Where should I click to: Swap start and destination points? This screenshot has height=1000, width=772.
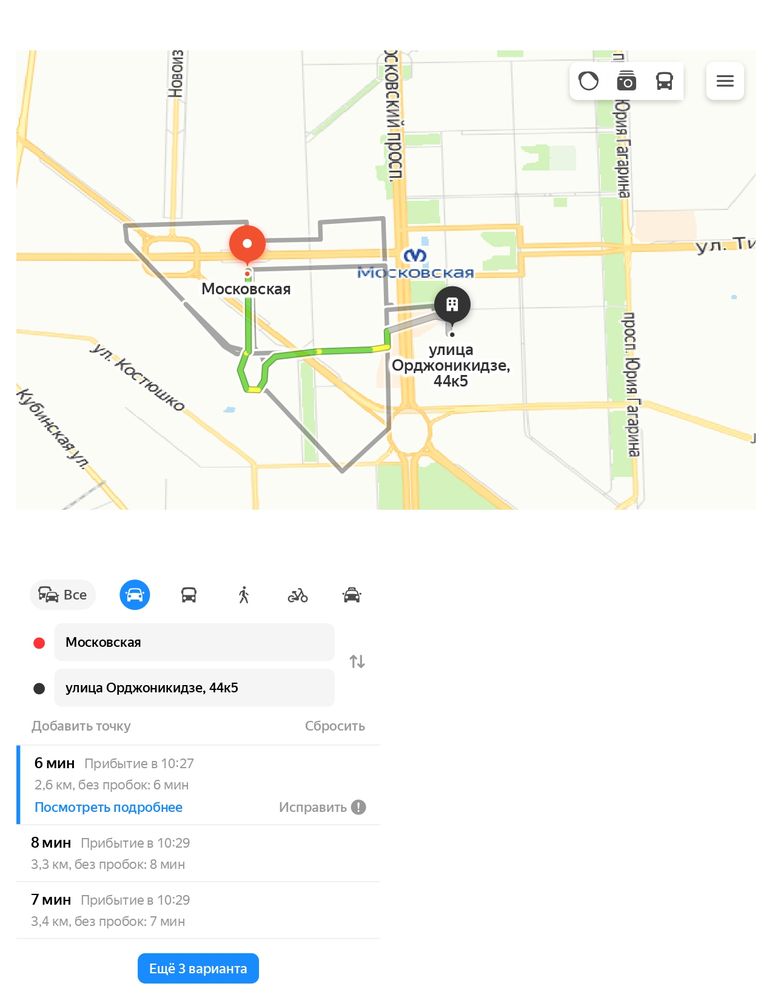coord(357,662)
